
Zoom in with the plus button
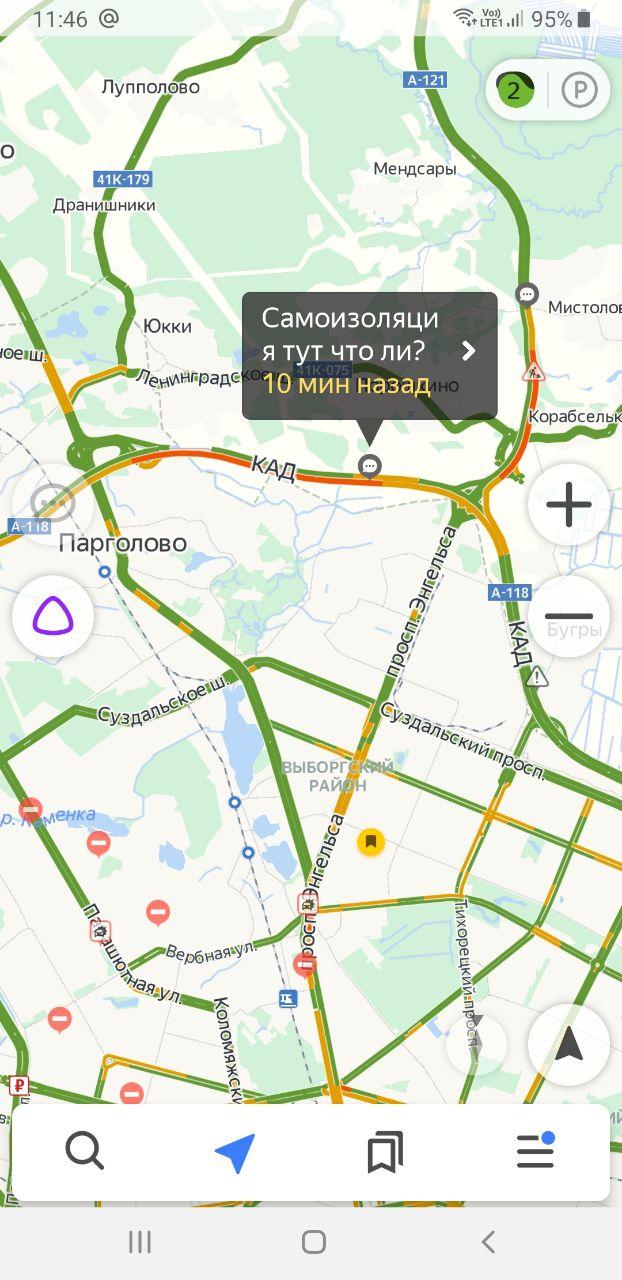tap(569, 505)
